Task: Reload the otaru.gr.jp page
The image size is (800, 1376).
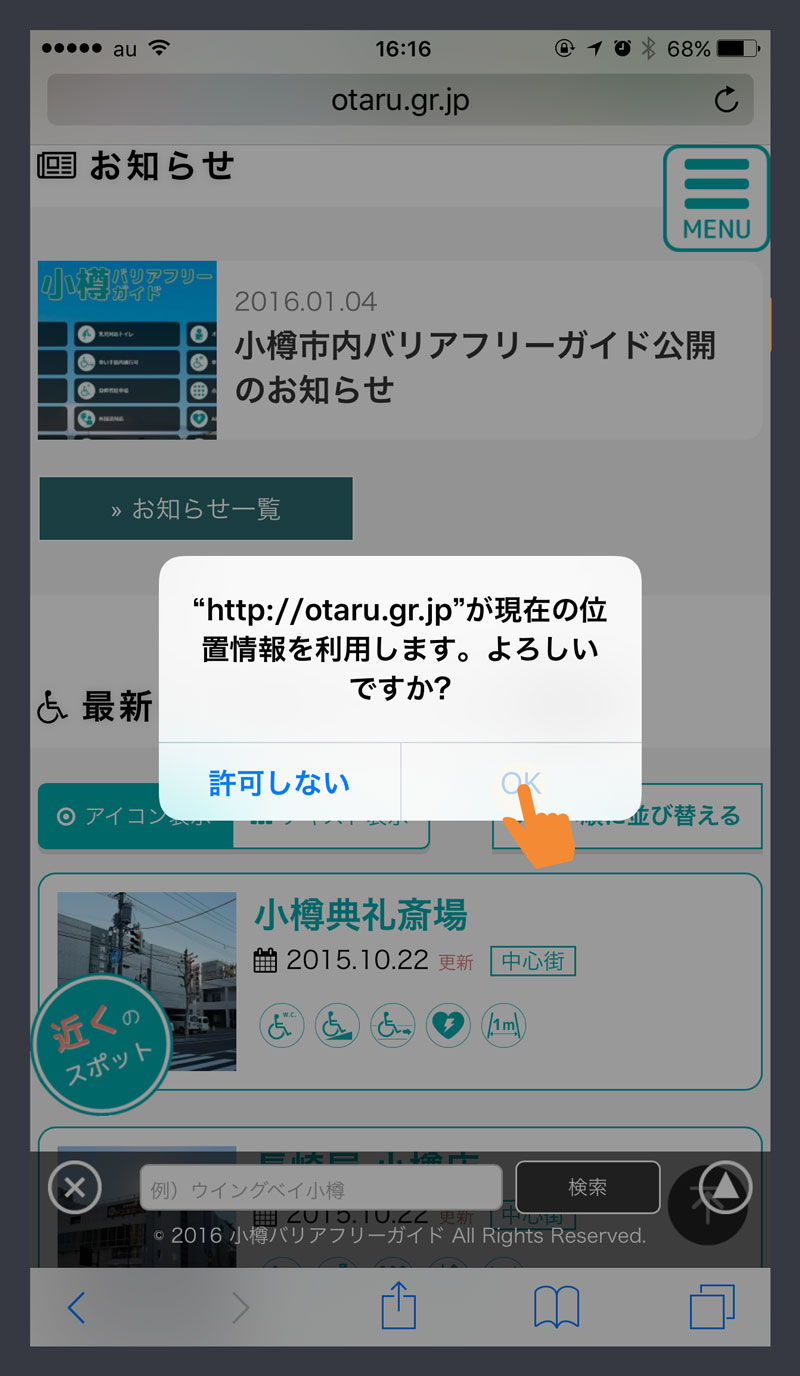Action: coord(726,100)
